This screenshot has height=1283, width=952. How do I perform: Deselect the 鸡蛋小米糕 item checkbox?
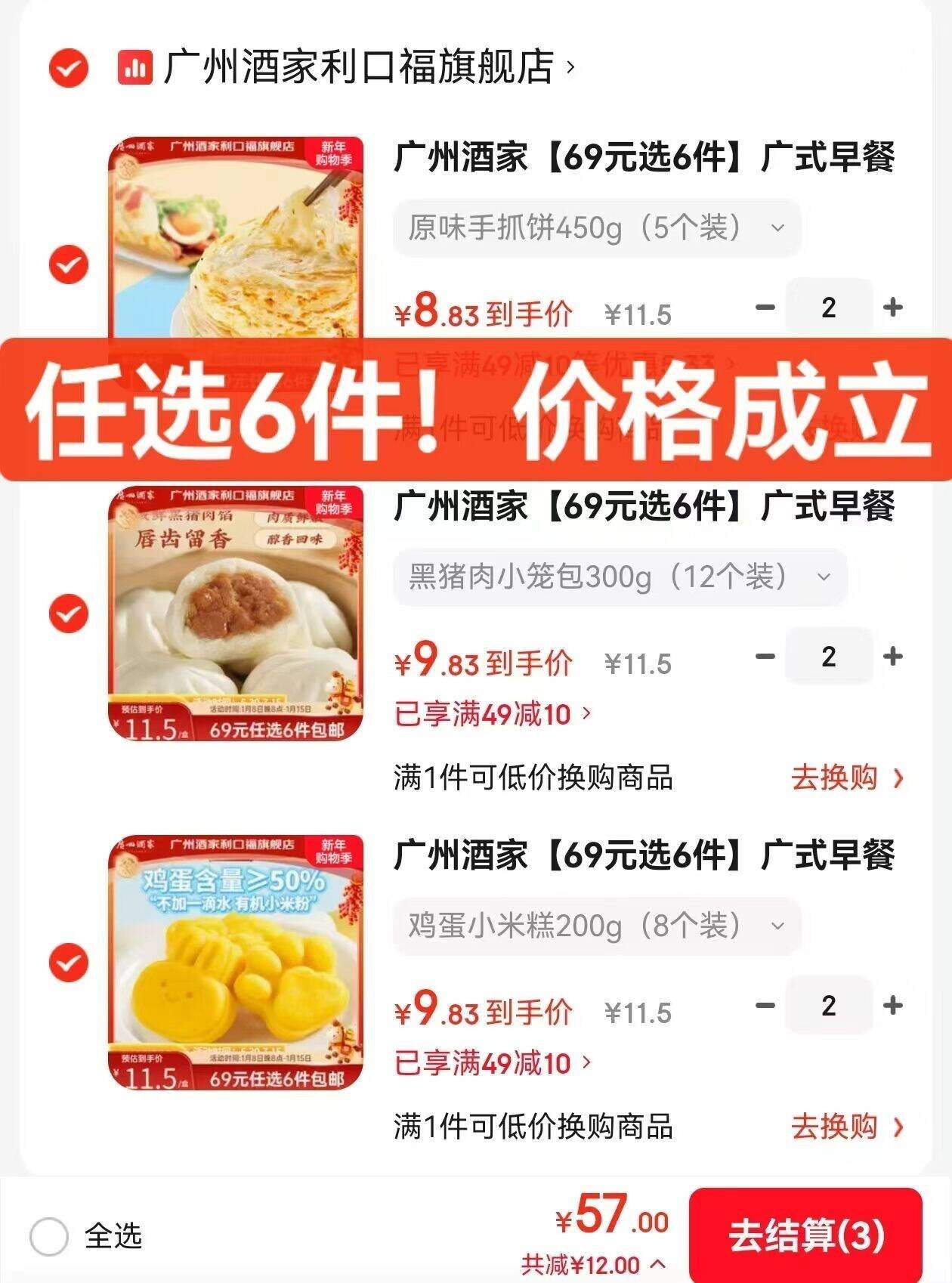[x=69, y=963]
